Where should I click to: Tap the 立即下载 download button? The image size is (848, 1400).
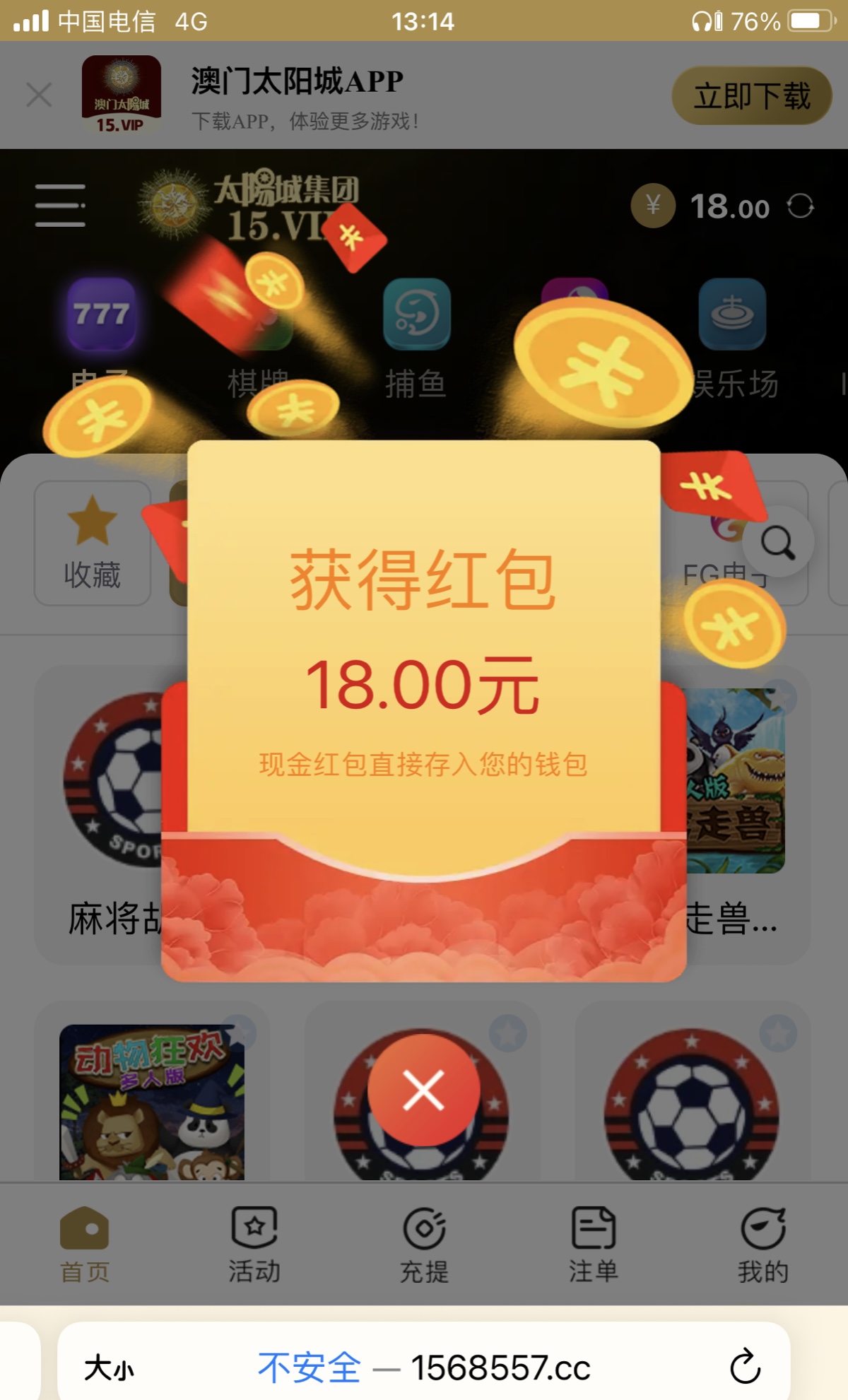[x=751, y=96]
